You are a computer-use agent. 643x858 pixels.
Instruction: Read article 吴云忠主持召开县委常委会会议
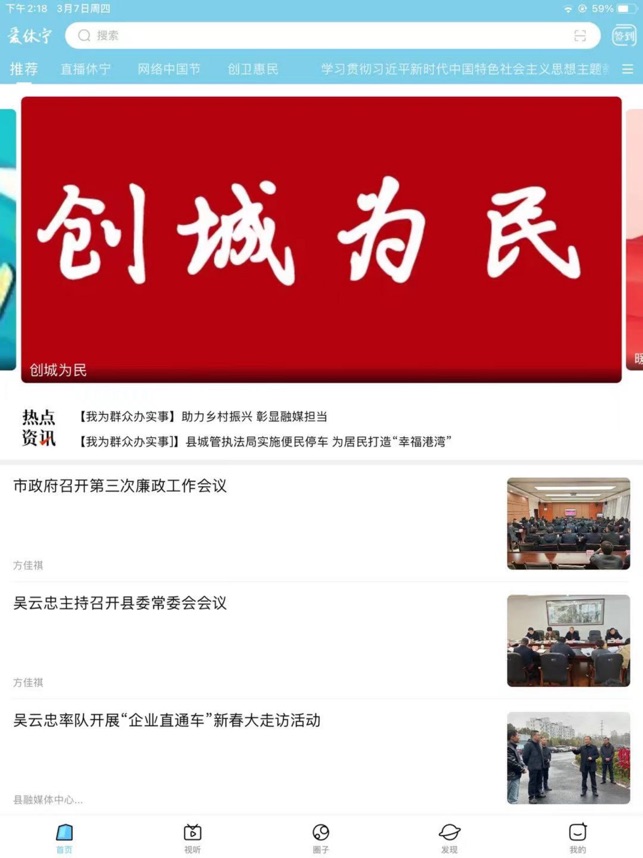click(x=120, y=603)
